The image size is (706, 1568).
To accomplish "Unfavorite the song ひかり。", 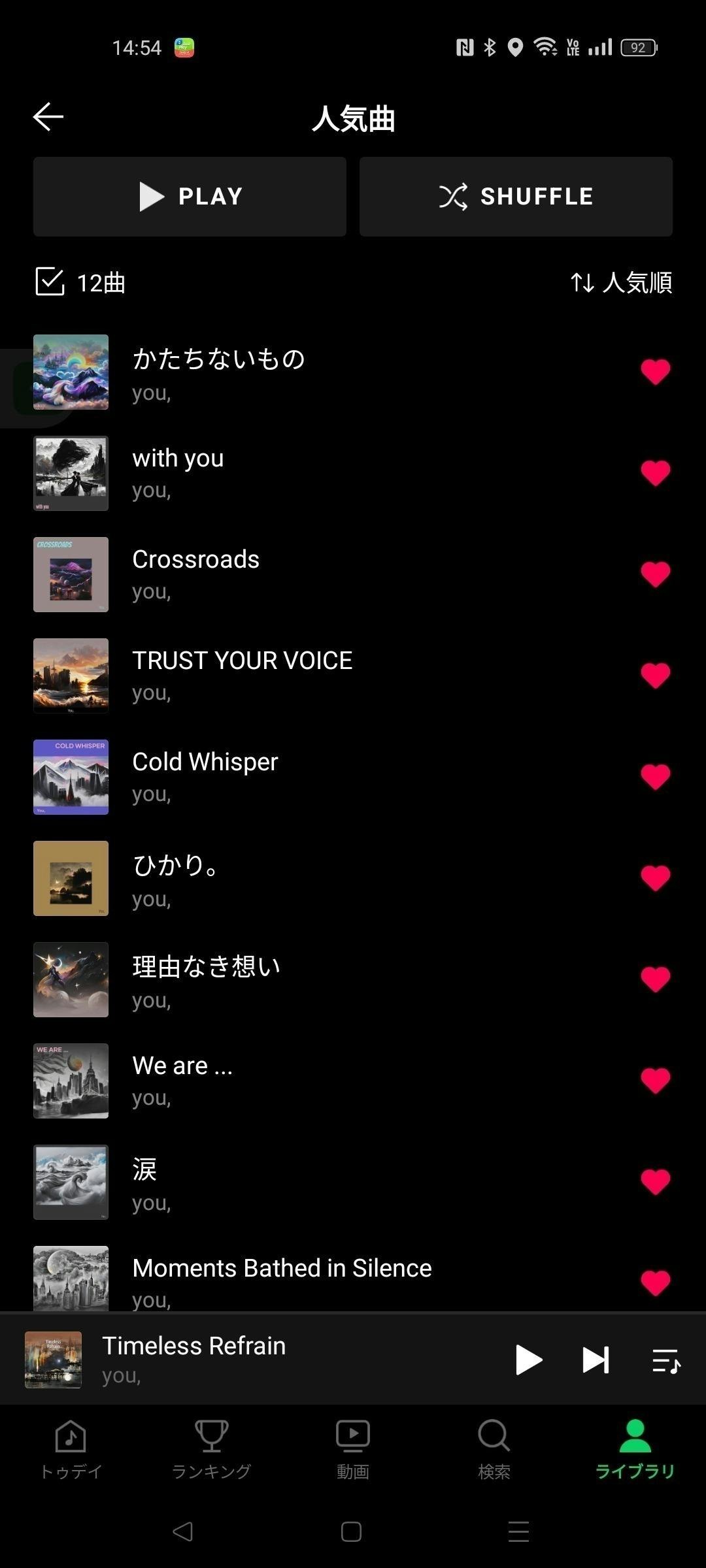I will pyautogui.click(x=655, y=878).
